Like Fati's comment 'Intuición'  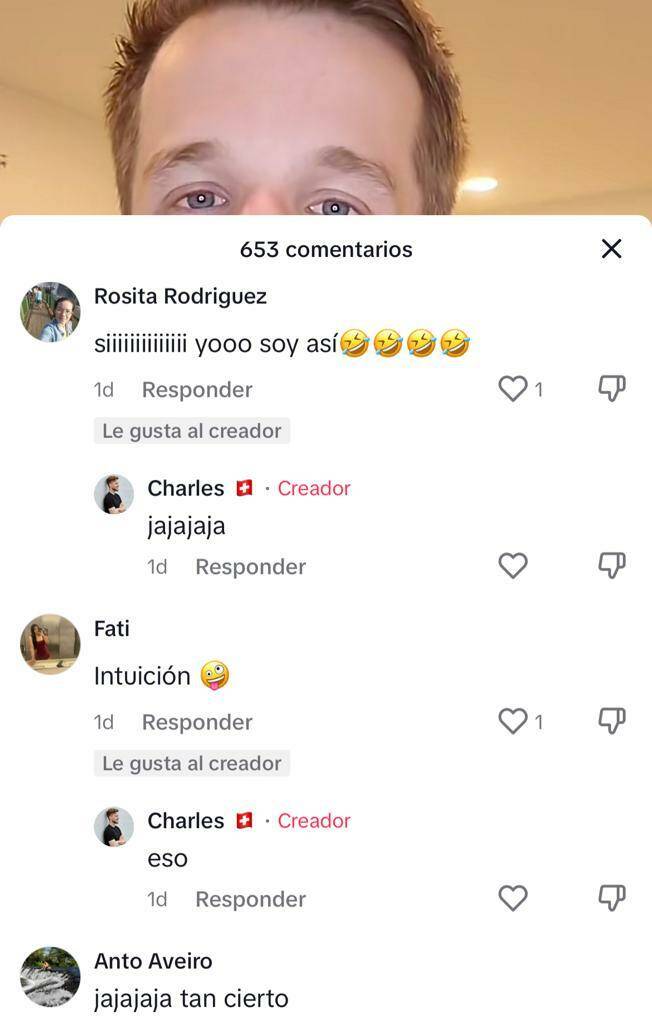coord(513,721)
